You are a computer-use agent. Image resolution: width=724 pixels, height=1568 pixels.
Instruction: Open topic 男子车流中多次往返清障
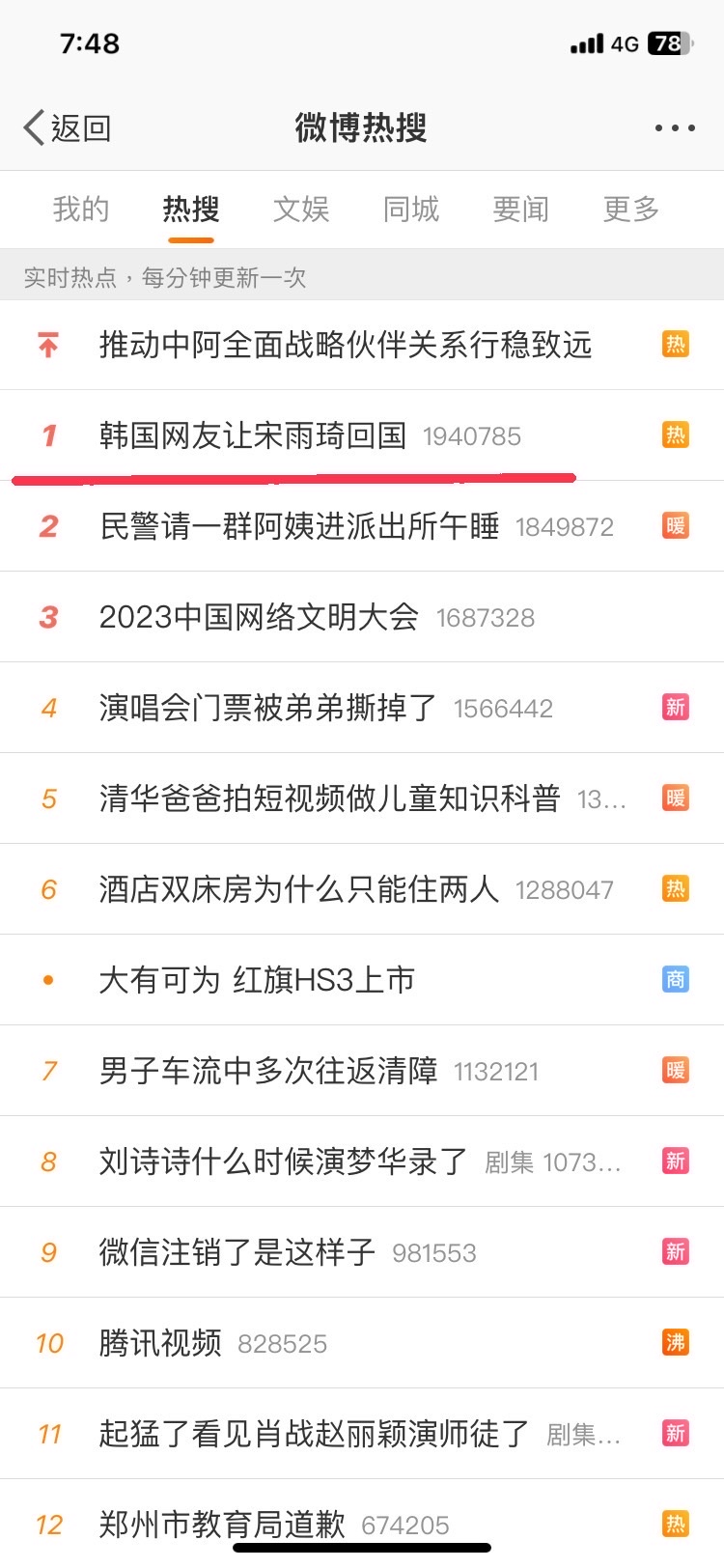coord(362,1071)
